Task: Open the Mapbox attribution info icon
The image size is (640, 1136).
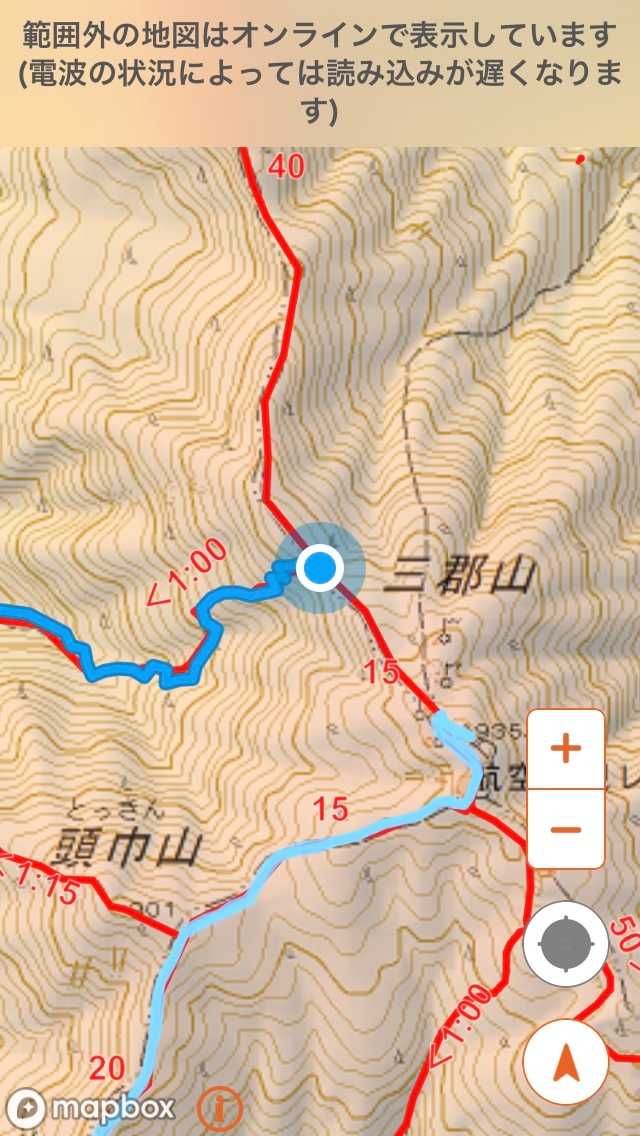Action: 220,1107
